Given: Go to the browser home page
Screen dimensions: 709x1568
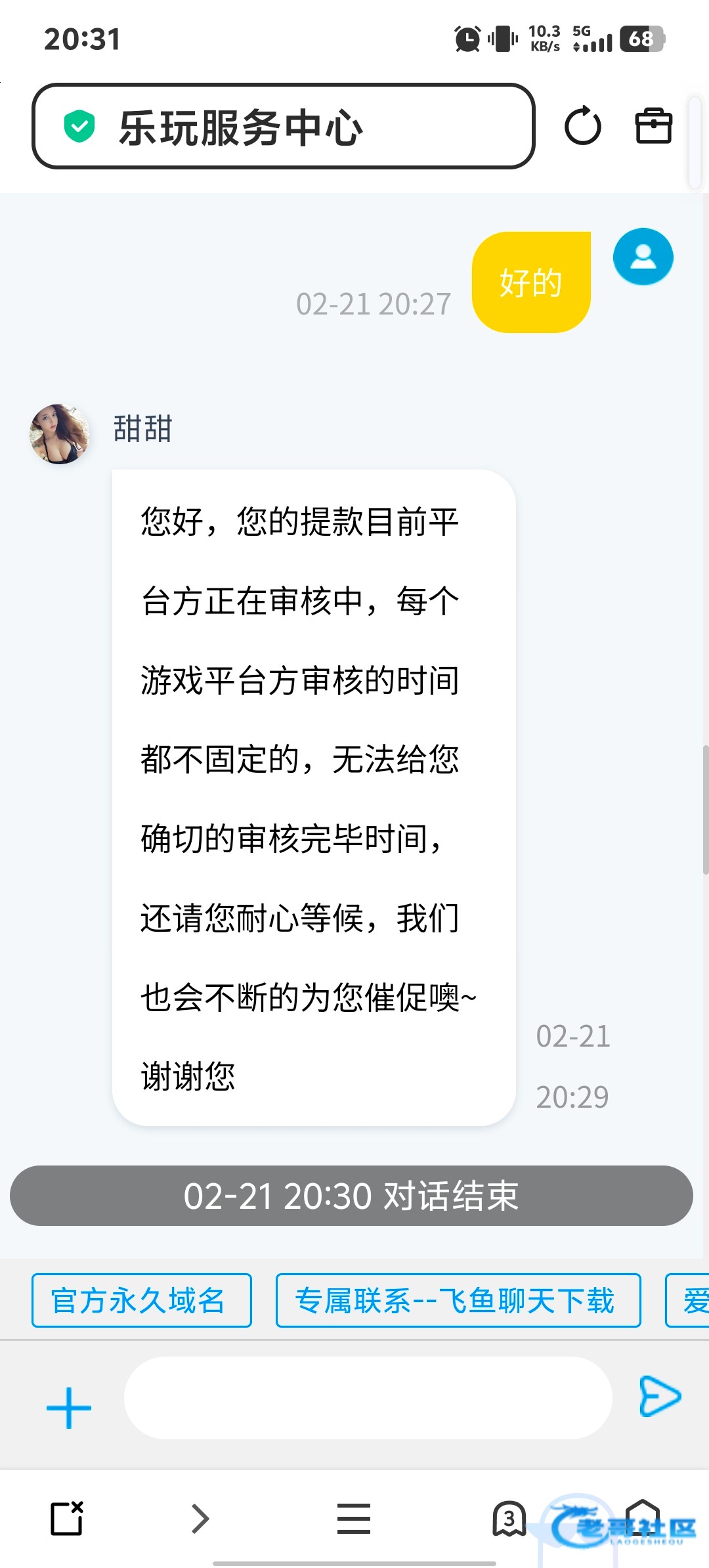Looking at the screenshot, I should [642, 1517].
